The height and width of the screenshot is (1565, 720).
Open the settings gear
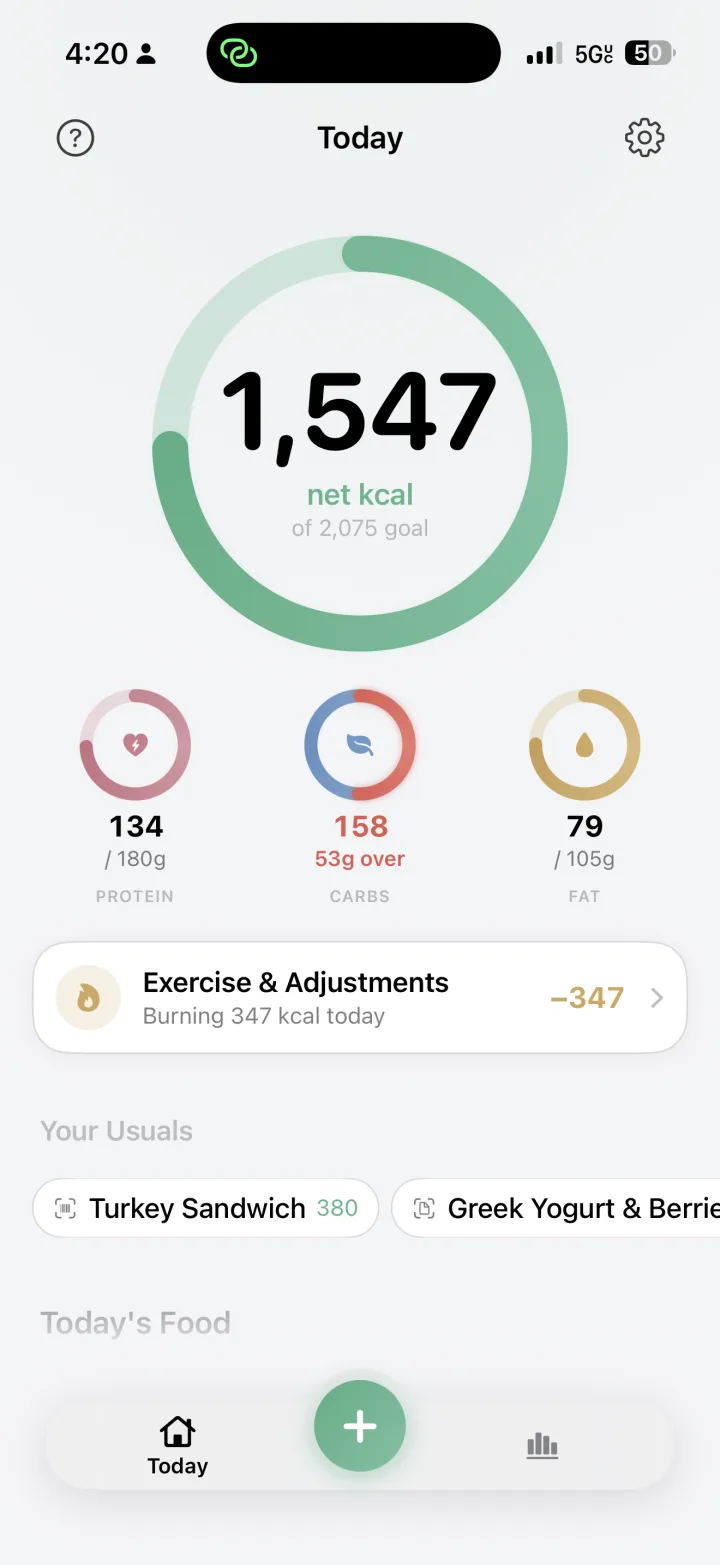pyautogui.click(x=645, y=138)
